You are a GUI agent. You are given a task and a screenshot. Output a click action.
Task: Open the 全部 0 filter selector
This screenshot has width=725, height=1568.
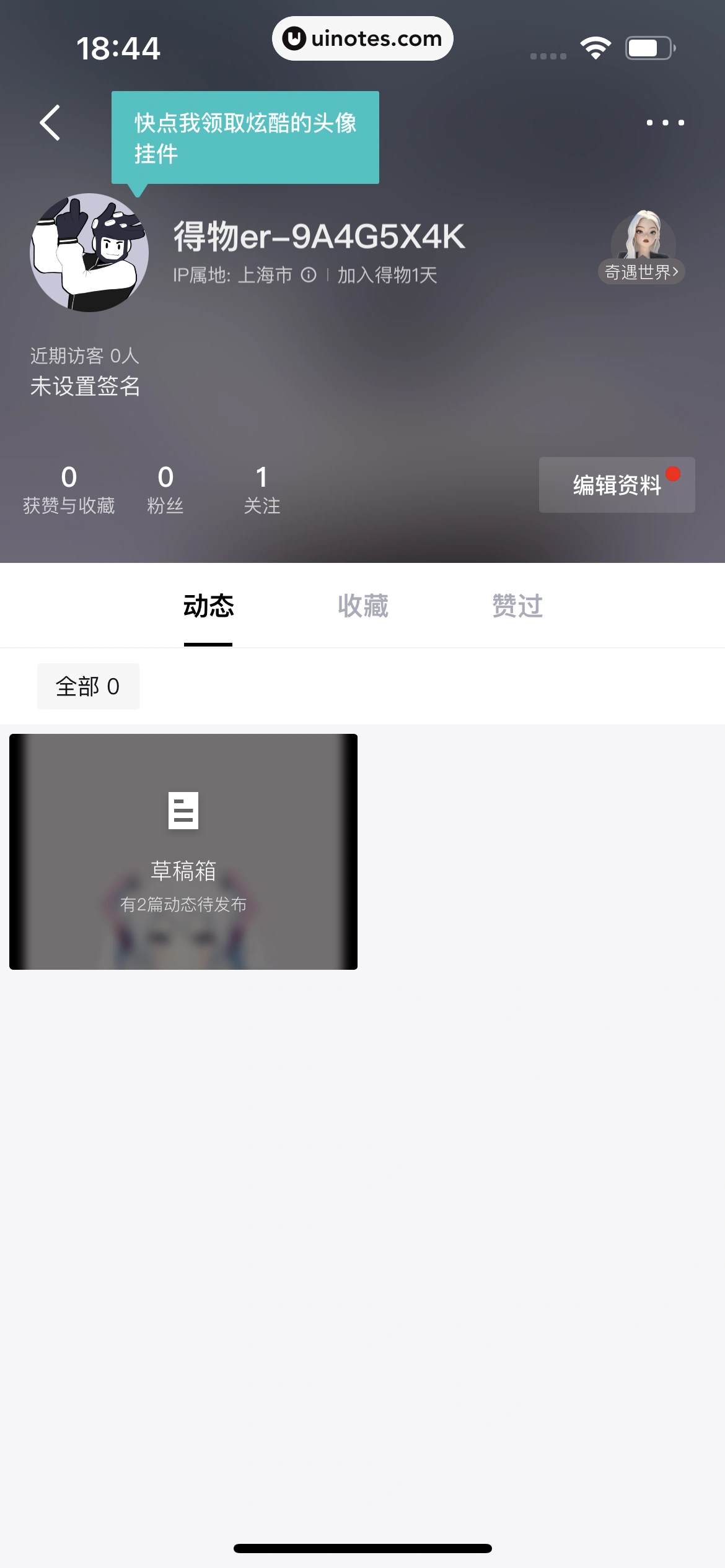click(x=88, y=686)
